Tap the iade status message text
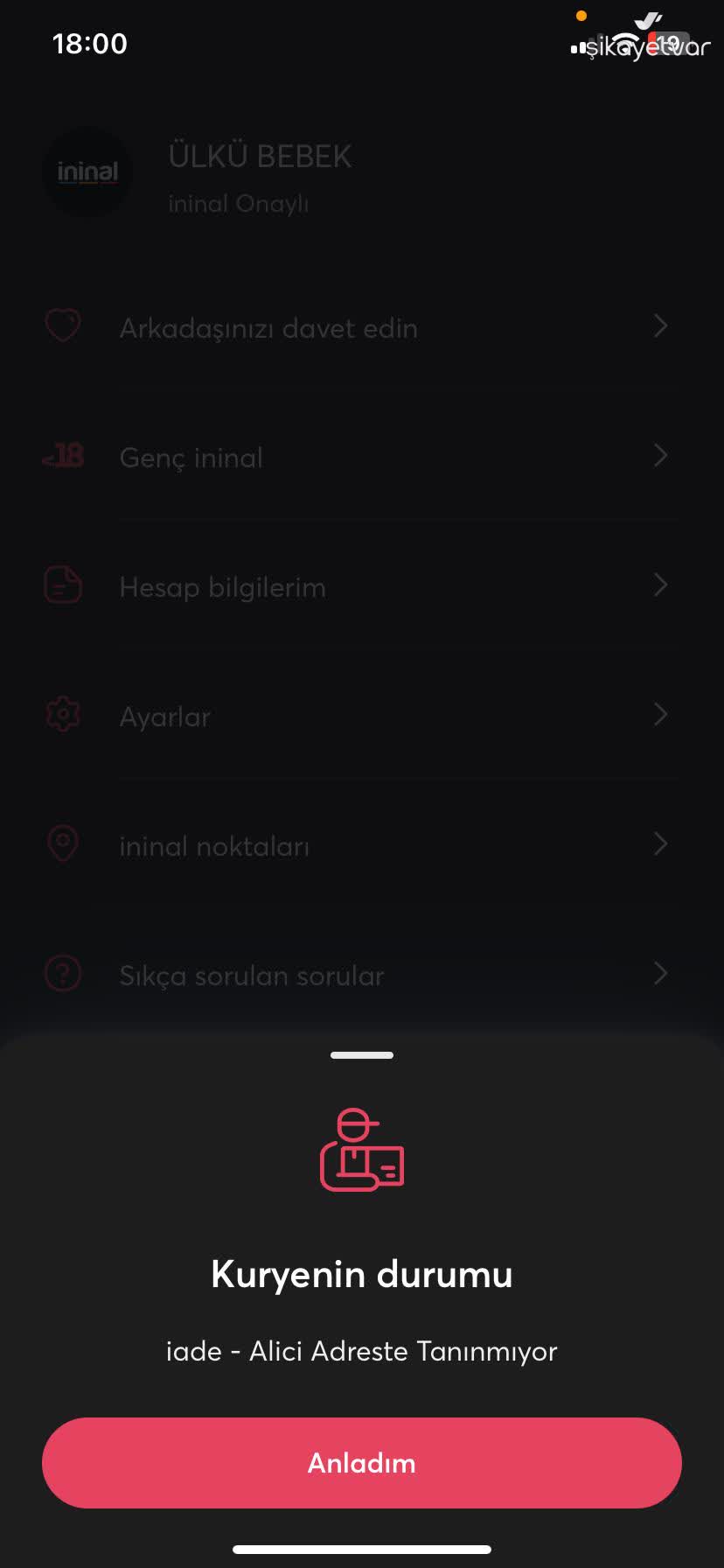724x1568 pixels. tap(361, 1351)
